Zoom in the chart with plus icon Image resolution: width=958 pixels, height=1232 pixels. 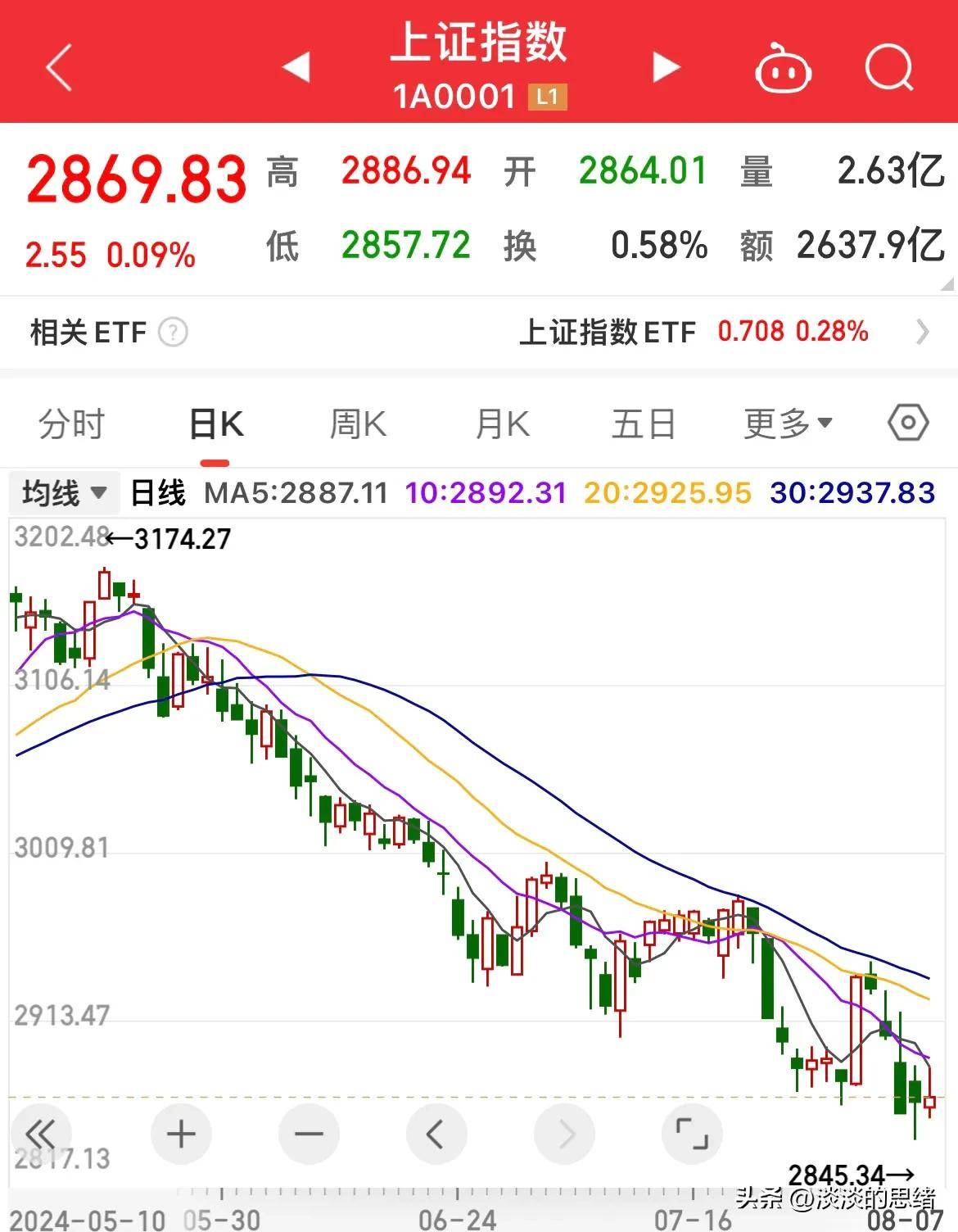pyautogui.click(x=180, y=1135)
